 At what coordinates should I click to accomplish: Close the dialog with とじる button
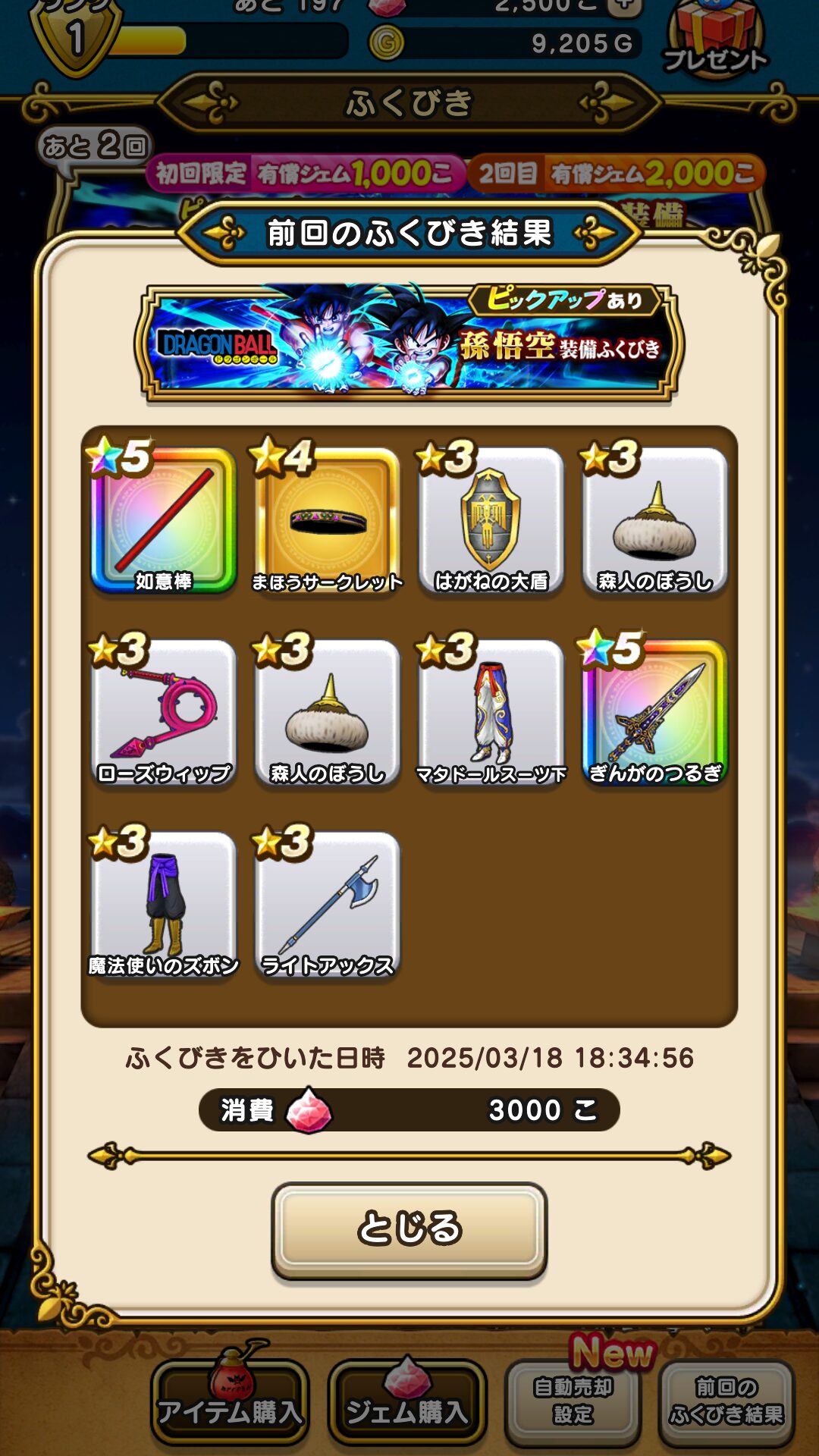coord(409,1228)
